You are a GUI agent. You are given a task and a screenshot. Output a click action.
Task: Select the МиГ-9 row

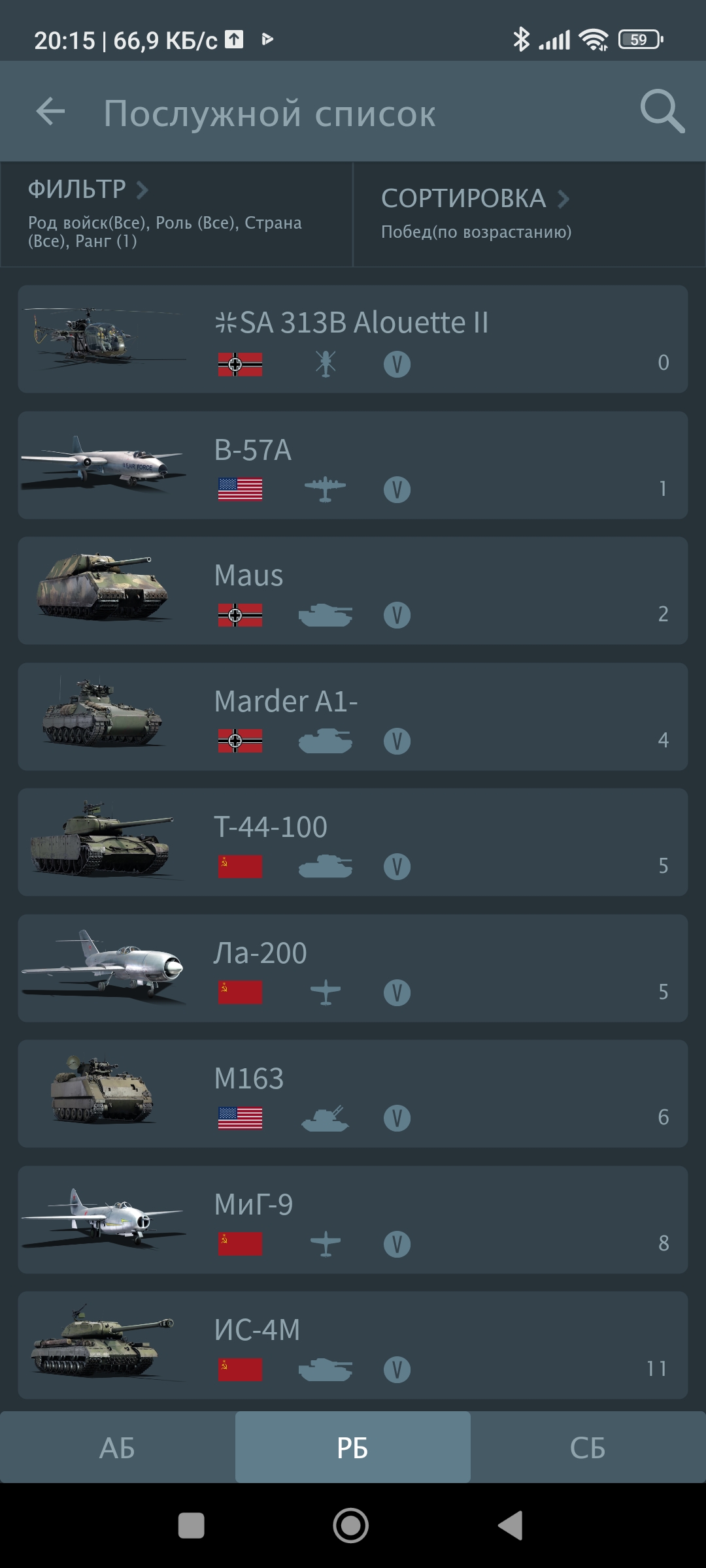click(353, 1220)
